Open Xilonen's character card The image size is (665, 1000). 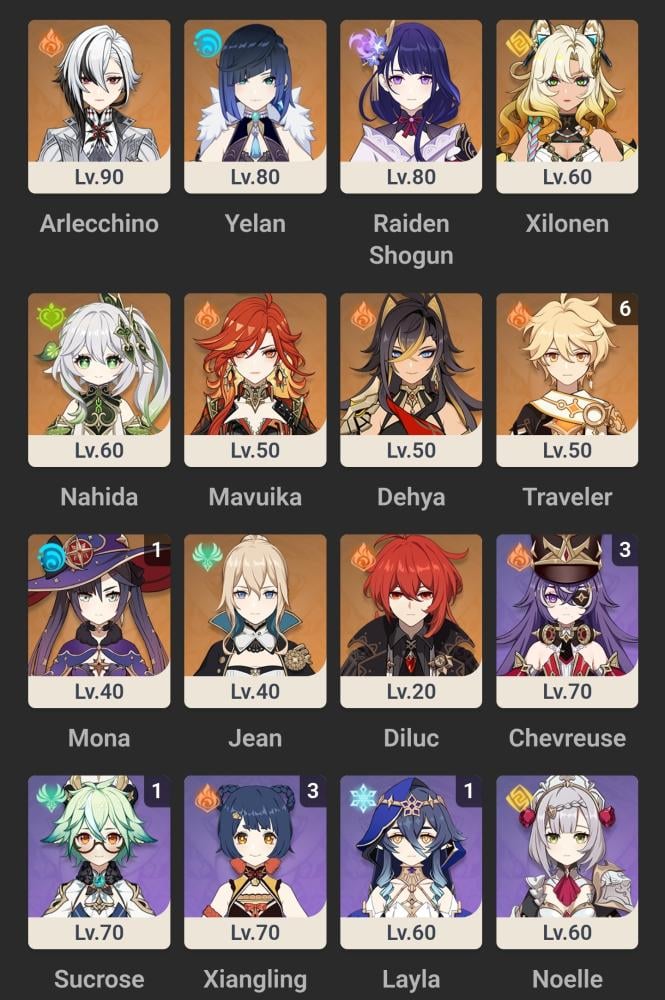click(567, 107)
